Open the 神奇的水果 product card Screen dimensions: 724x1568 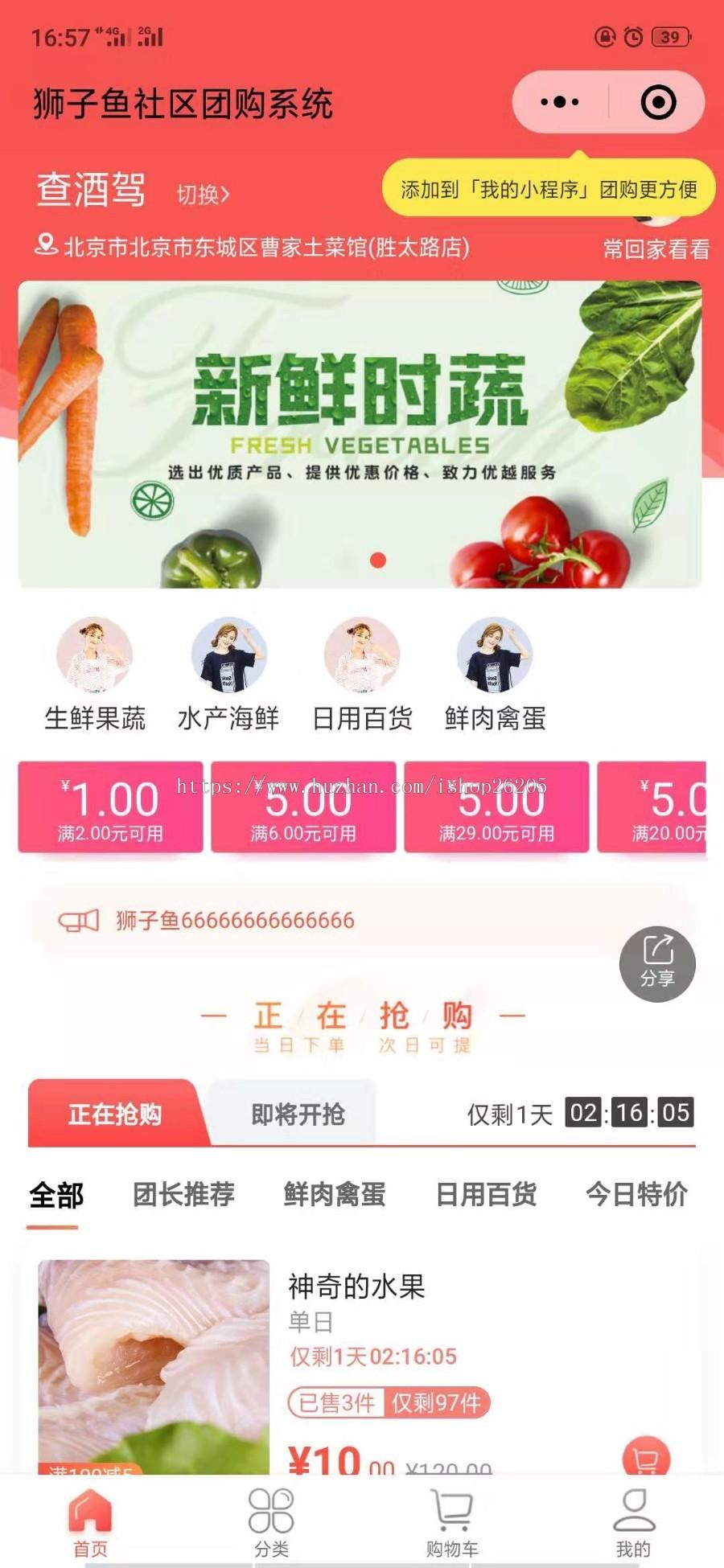[x=356, y=1287]
